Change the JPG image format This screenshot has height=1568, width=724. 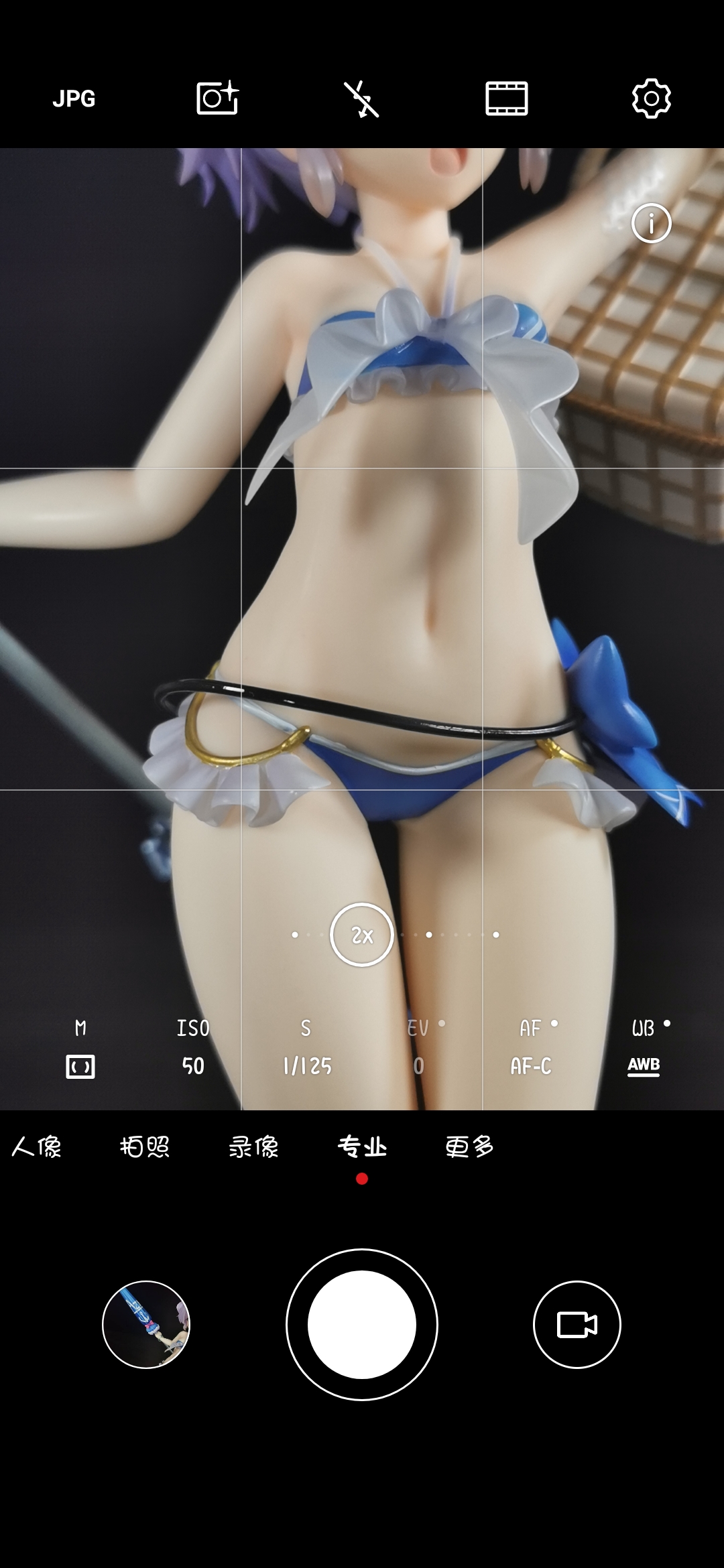point(74,99)
